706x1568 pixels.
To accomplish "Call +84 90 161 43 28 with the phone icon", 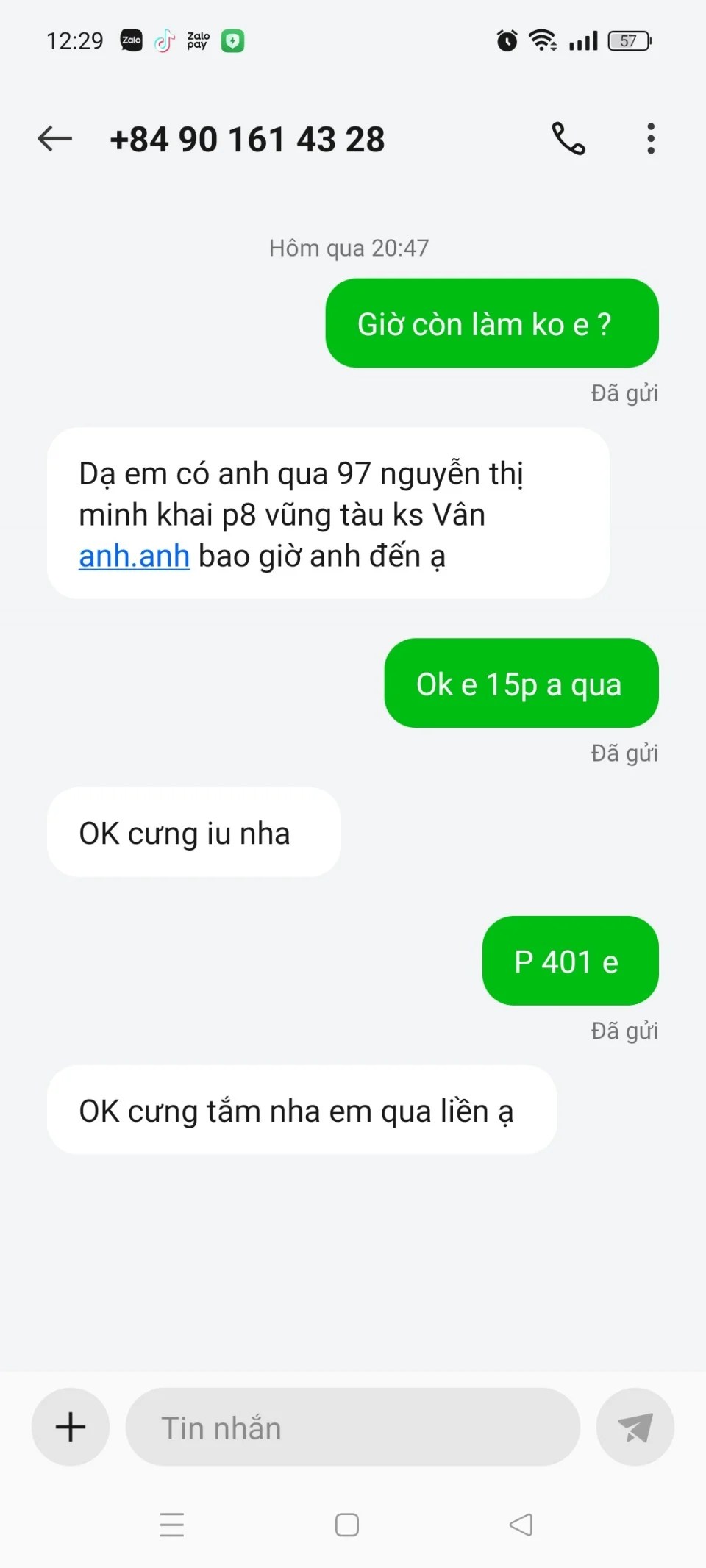I will [568, 138].
